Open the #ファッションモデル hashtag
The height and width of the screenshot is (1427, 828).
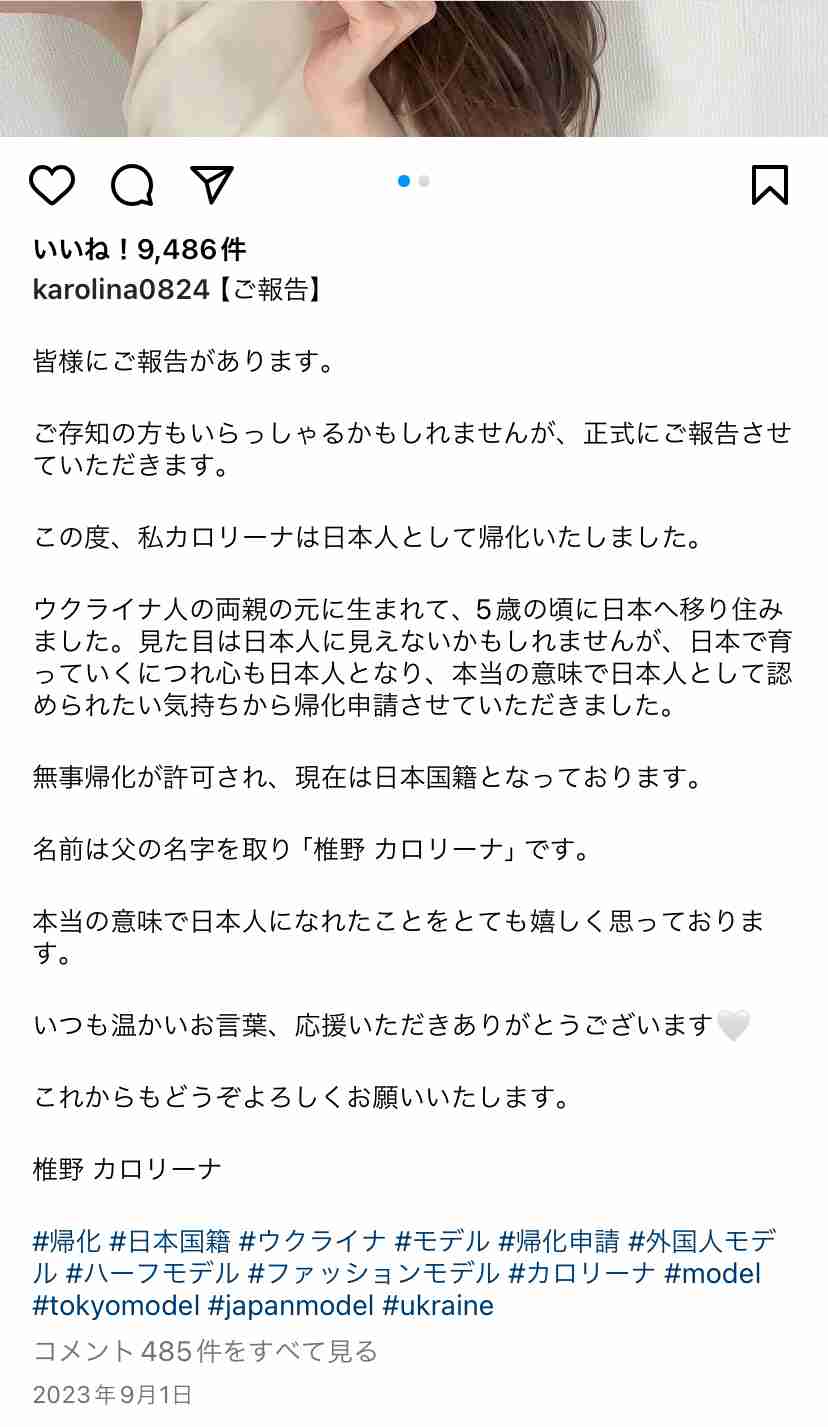click(373, 1274)
